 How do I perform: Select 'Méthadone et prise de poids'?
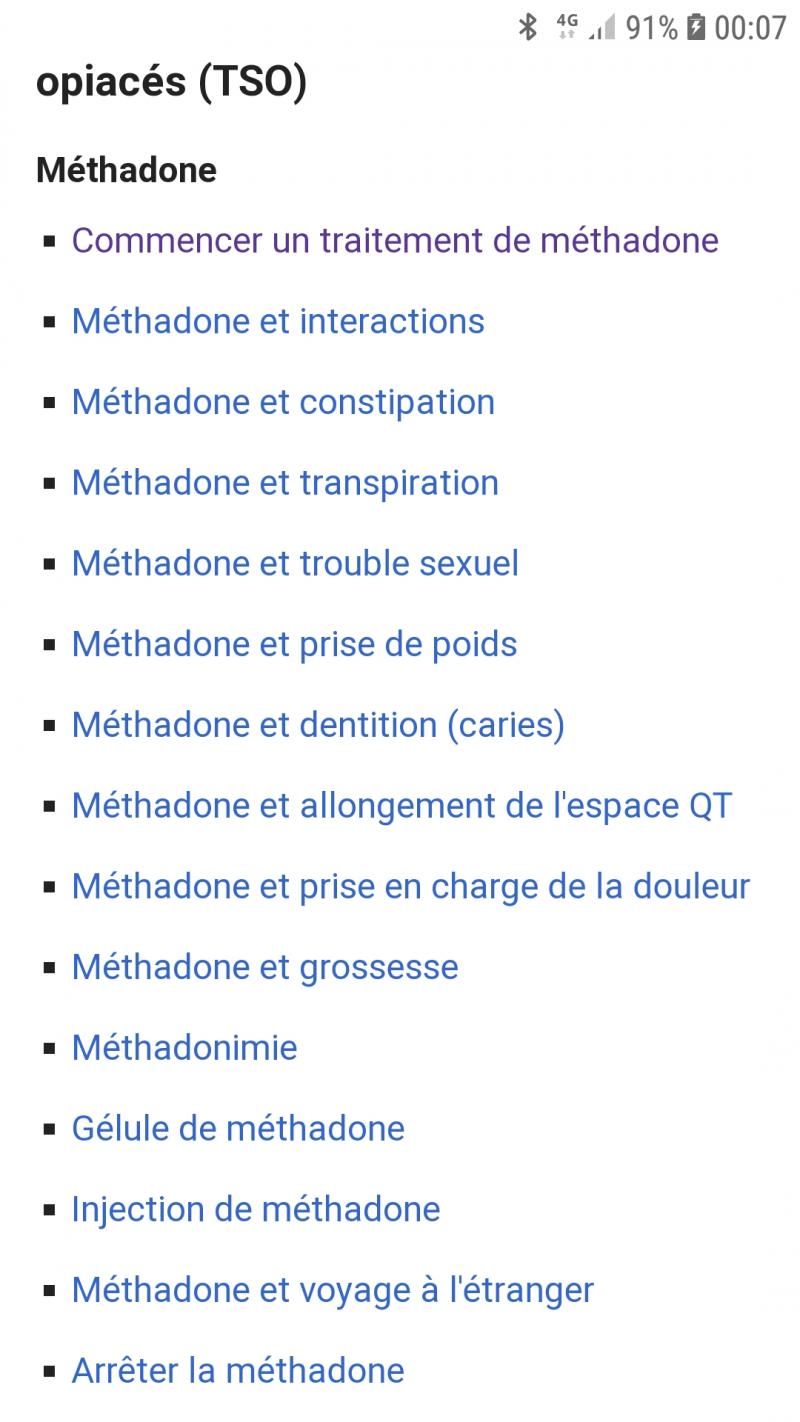click(x=293, y=644)
